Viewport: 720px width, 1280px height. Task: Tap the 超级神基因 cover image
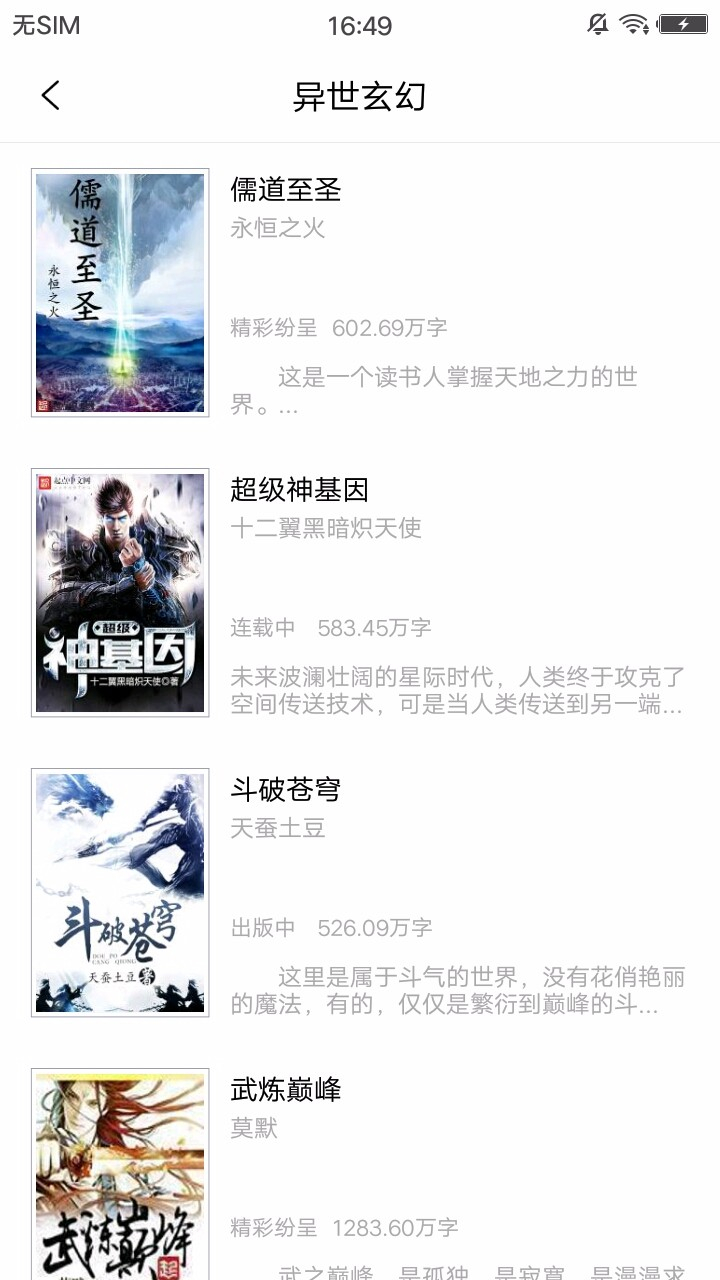[120, 591]
